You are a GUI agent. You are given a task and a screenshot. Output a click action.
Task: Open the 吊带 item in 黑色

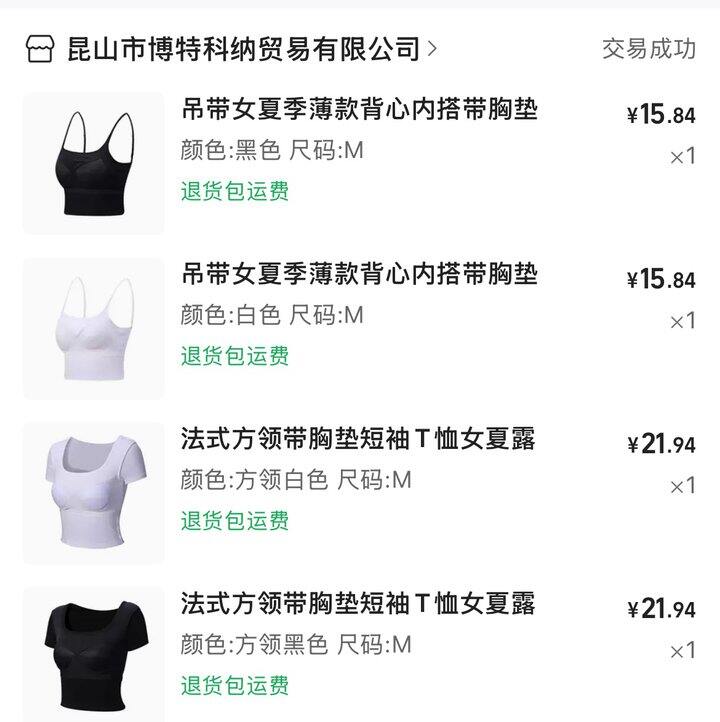click(x=359, y=110)
